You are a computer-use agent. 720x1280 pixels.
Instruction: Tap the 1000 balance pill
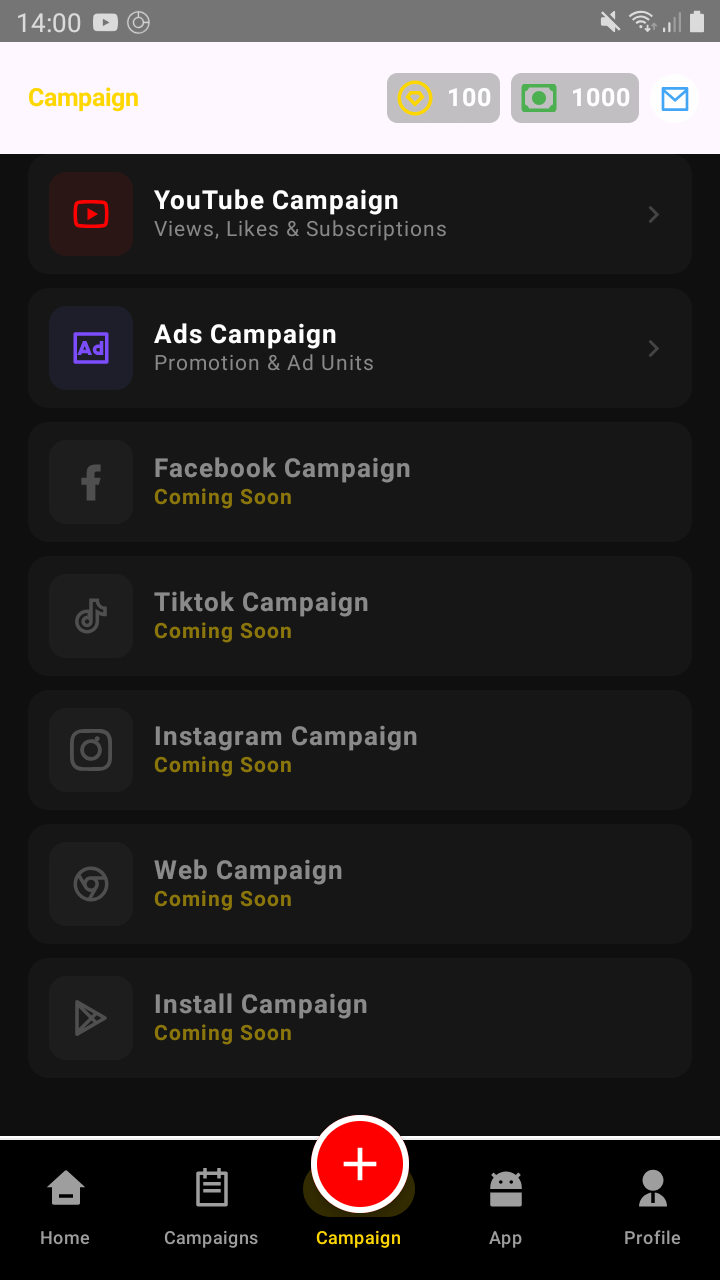(x=575, y=98)
